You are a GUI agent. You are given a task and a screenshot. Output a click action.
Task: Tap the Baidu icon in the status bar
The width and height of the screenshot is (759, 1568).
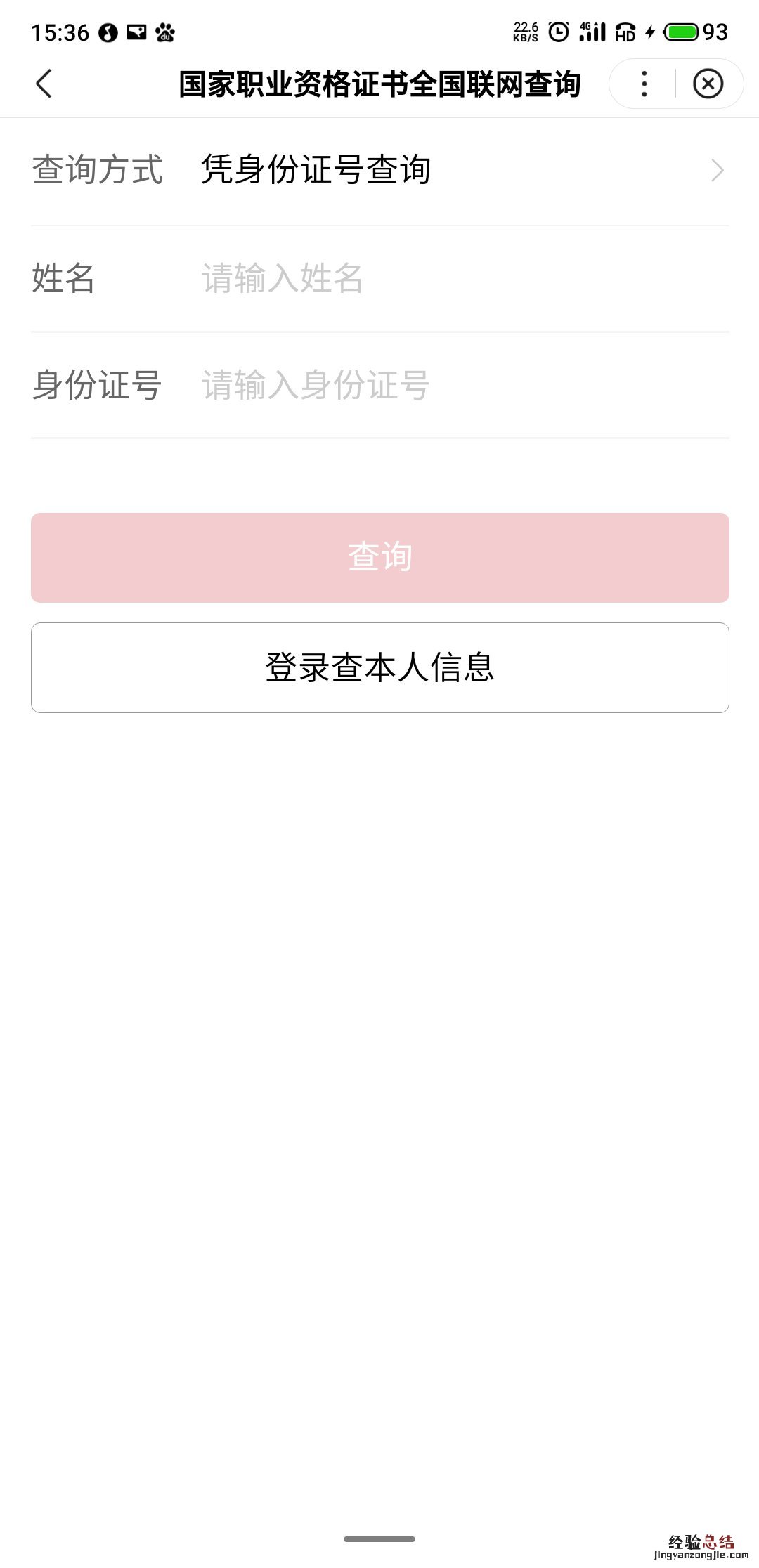166,31
